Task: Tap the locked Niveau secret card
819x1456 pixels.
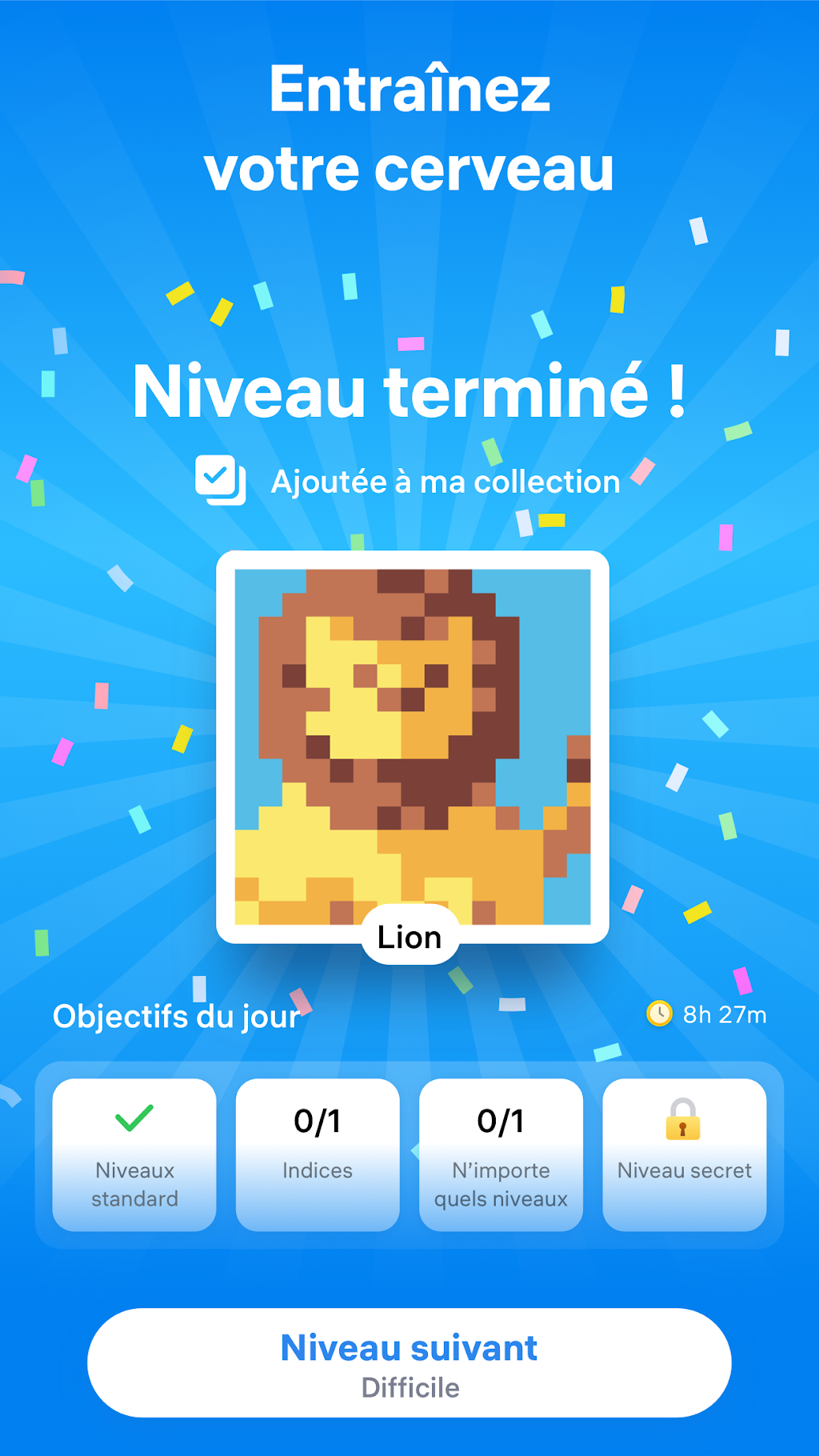Action: pos(685,1154)
